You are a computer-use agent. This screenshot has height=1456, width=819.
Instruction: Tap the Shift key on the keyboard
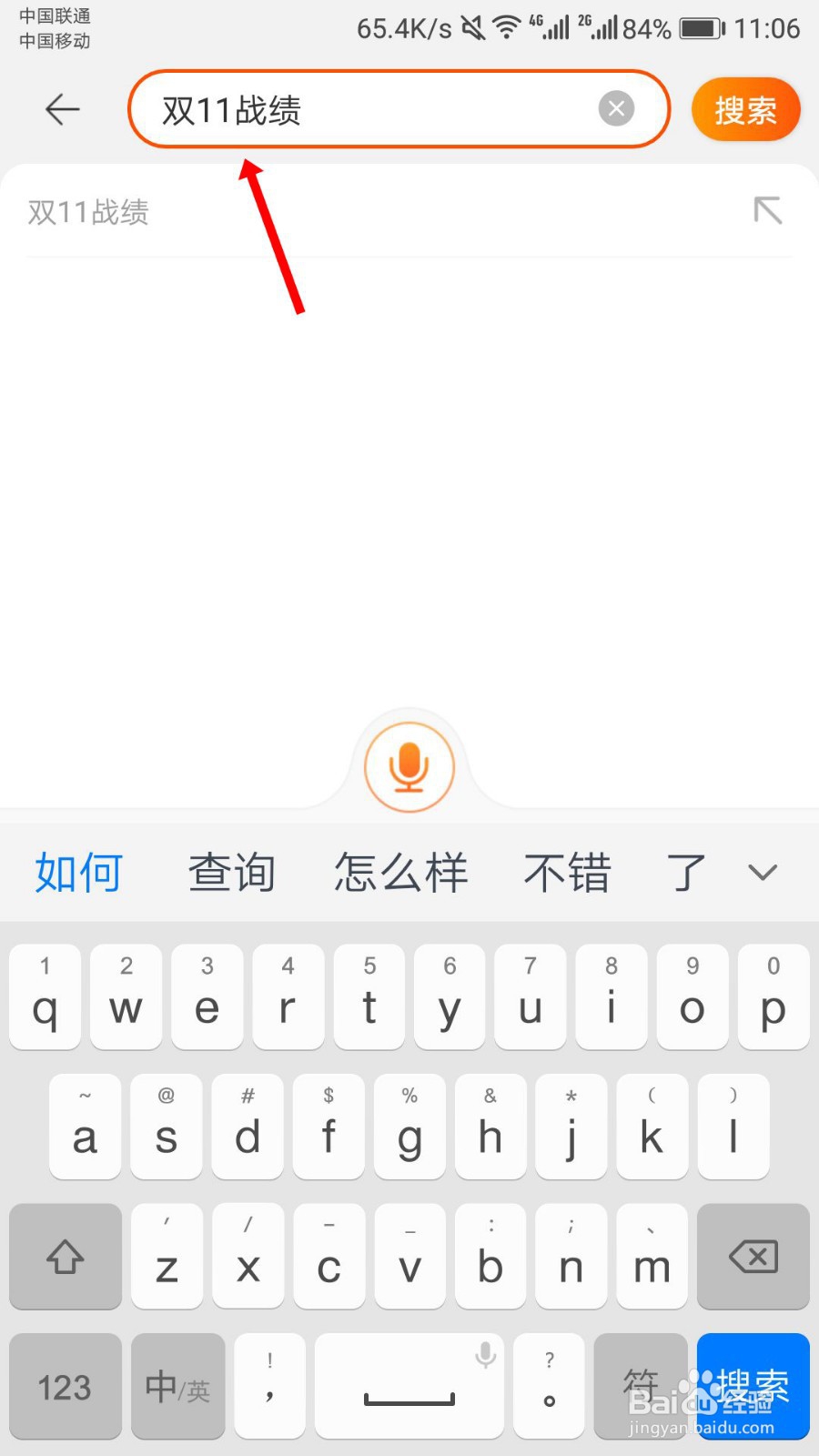pyautogui.click(x=64, y=1257)
